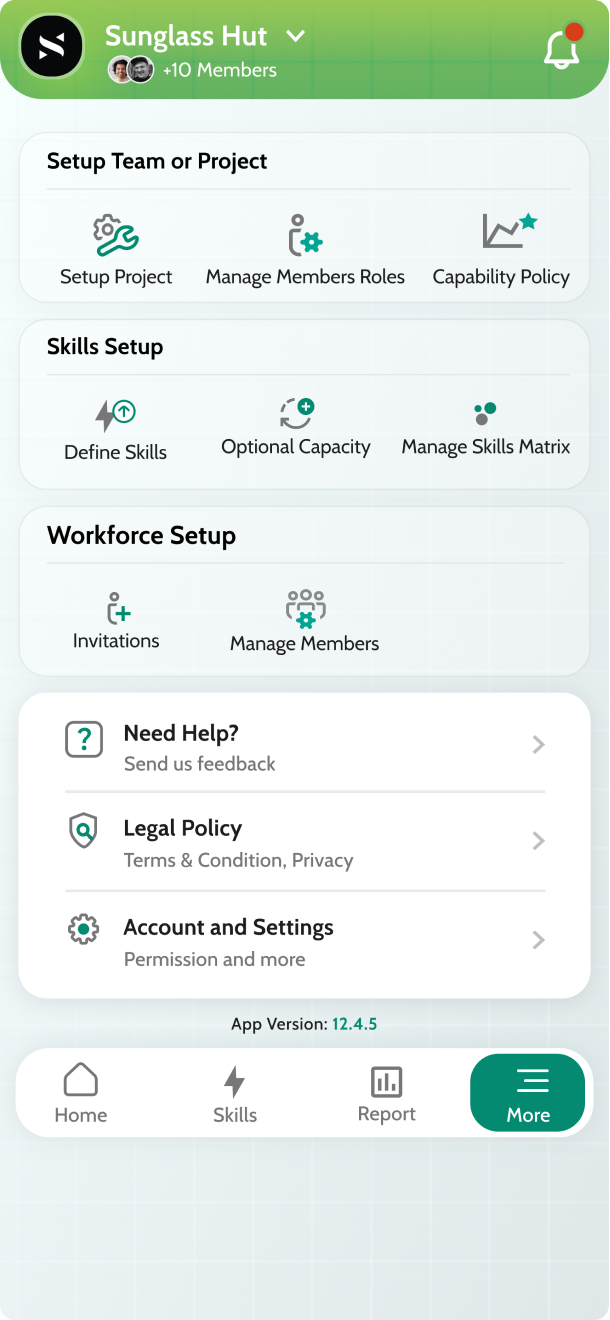Switch to the Report tab
This screenshot has height=1320, width=610.
387,1093
